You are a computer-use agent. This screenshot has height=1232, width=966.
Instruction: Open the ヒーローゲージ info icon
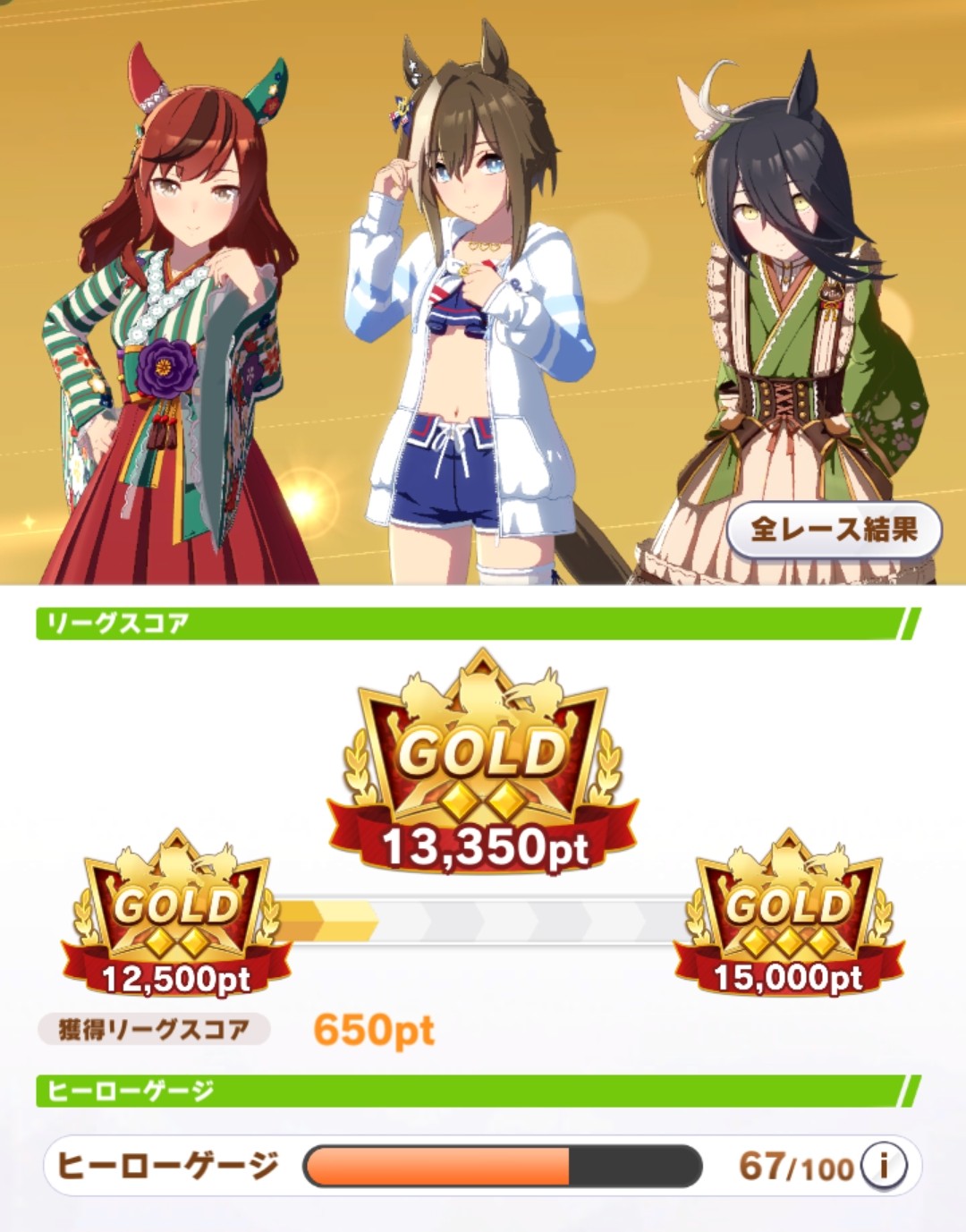pos(884,1166)
